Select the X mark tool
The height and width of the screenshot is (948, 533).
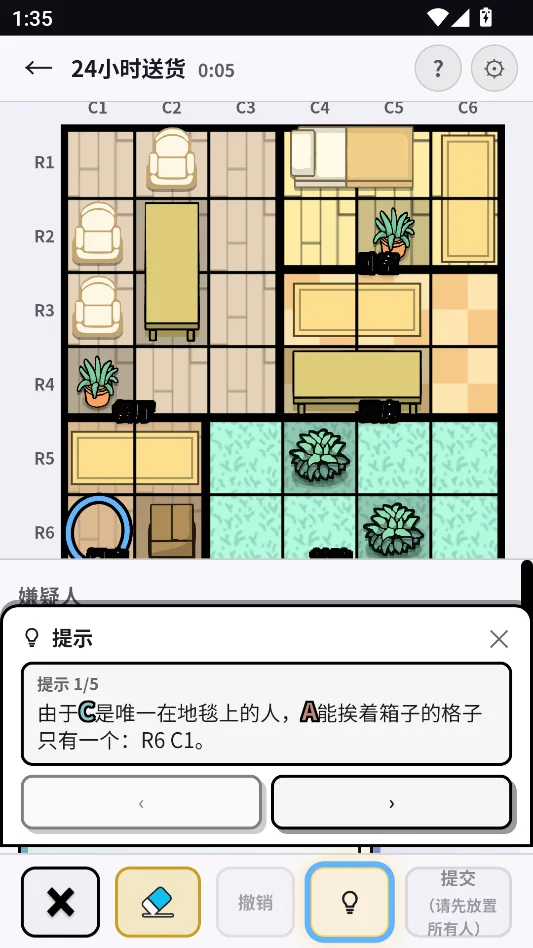point(60,902)
